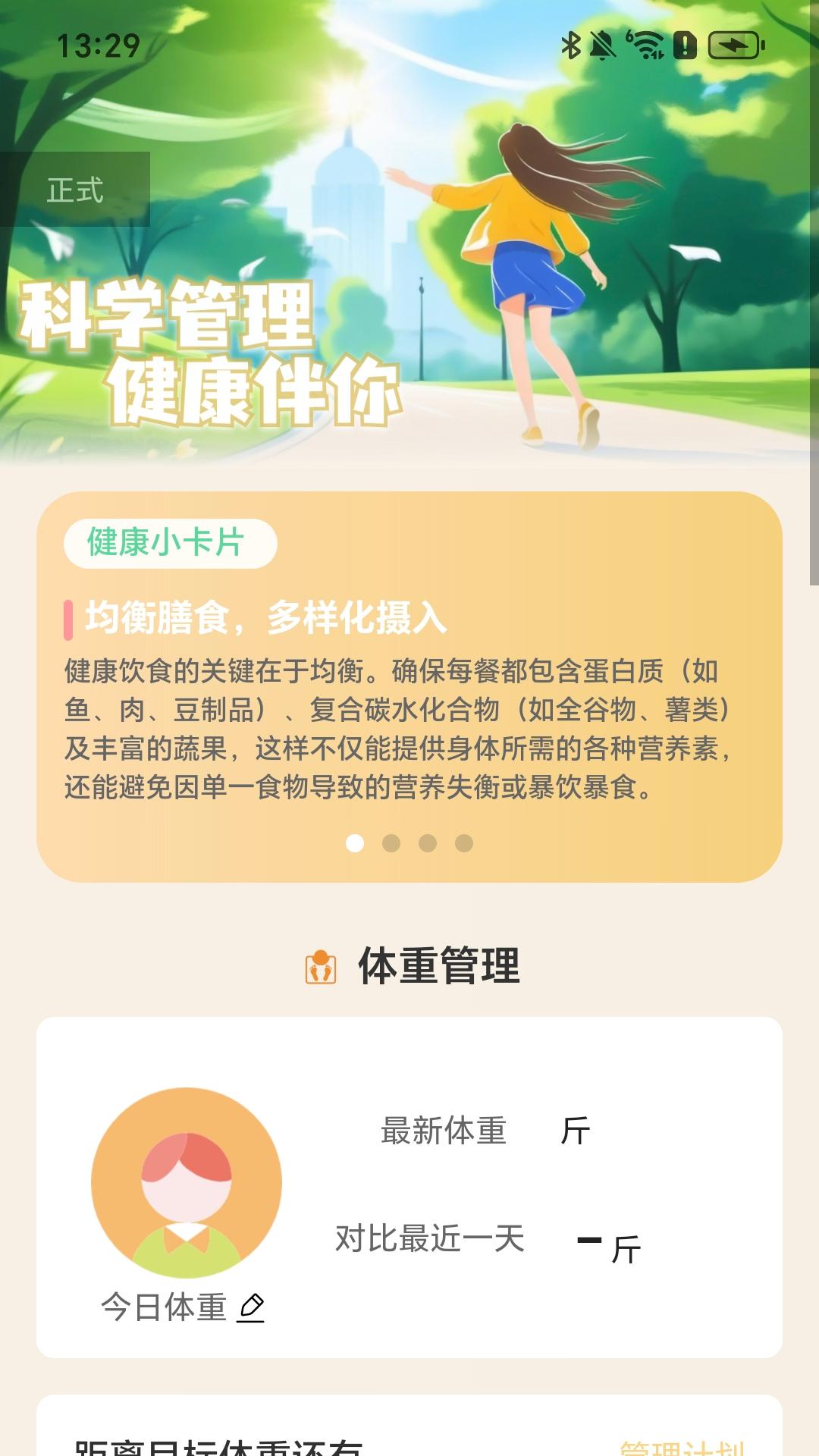Tap the 正式 label button
The width and height of the screenshot is (819, 1456).
pos(75,190)
